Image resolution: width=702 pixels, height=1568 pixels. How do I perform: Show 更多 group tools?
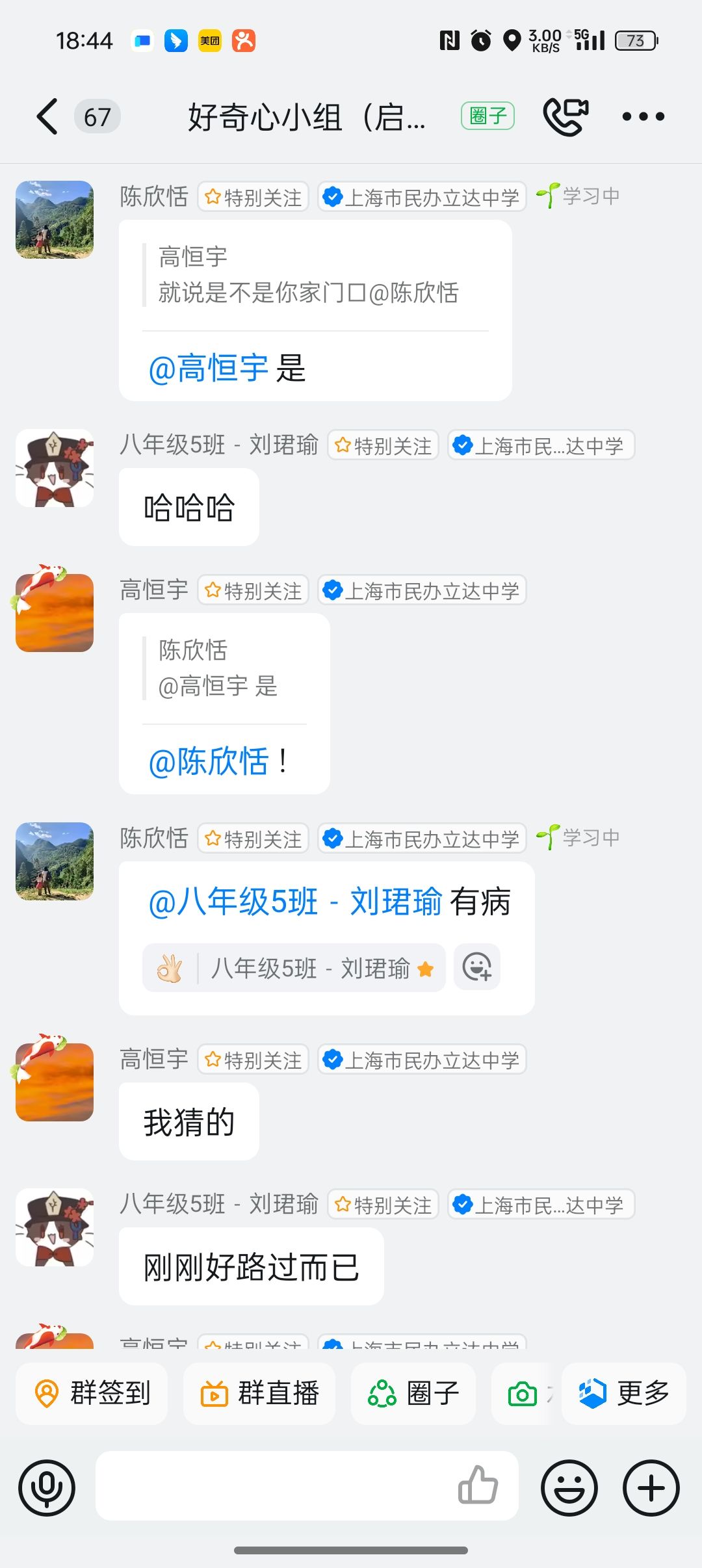623,1394
